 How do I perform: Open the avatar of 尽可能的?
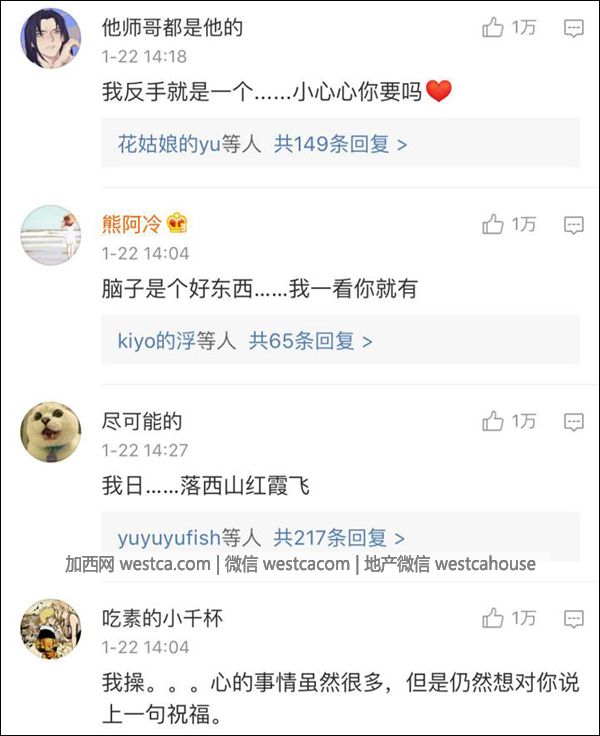[51, 432]
